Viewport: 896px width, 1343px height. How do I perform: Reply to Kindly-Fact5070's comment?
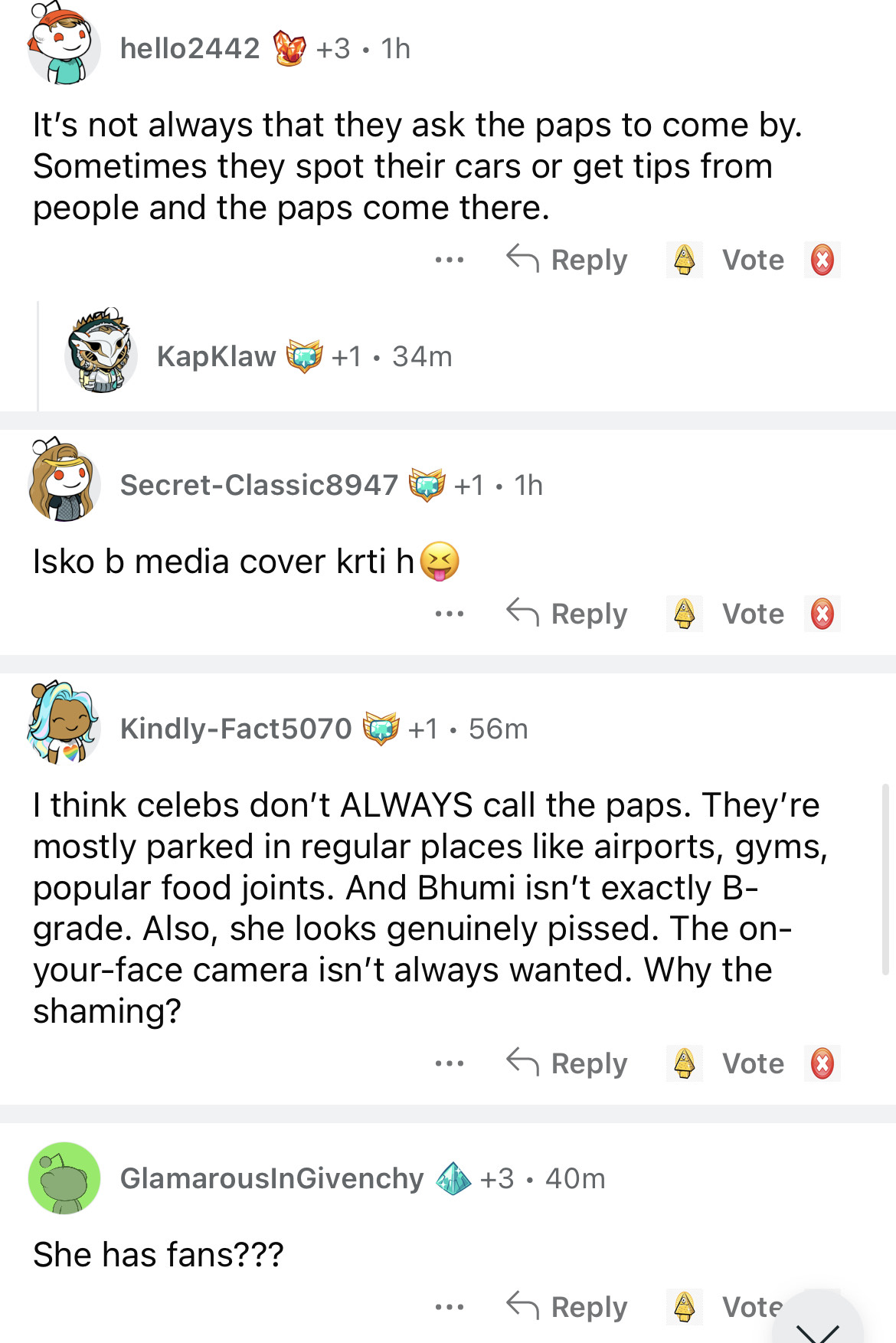[x=567, y=1063]
